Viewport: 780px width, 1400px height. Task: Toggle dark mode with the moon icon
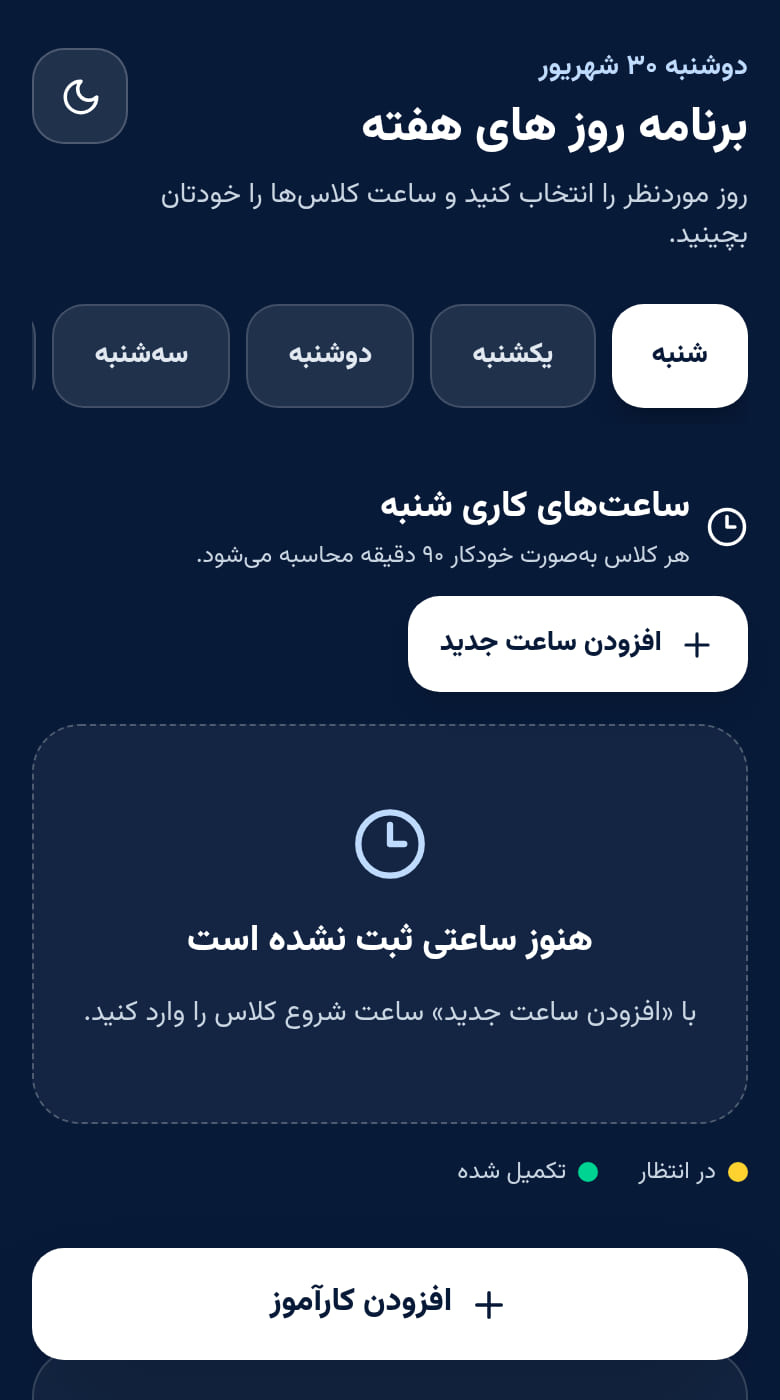click(x=80, y=96)
